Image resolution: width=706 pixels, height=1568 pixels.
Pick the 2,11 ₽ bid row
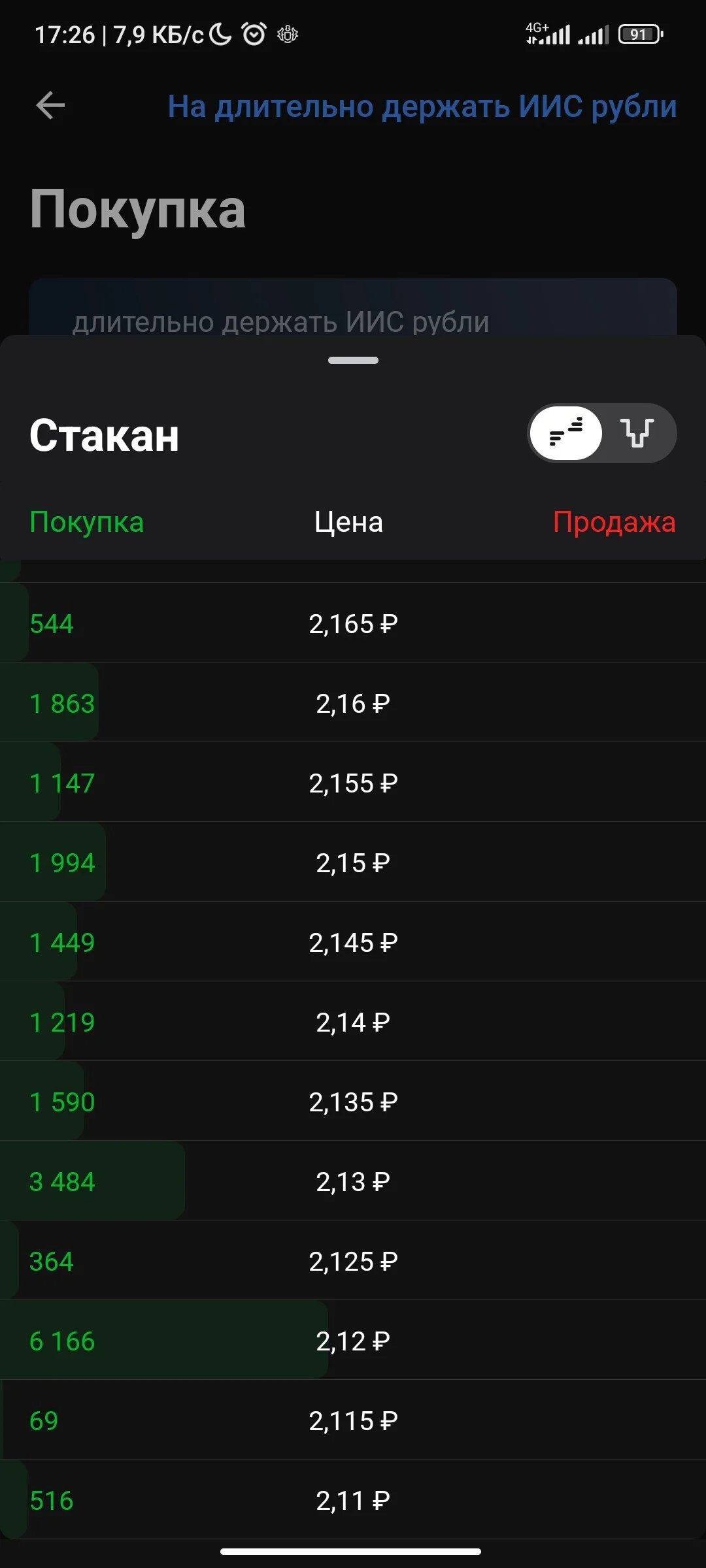[353, 1500]
